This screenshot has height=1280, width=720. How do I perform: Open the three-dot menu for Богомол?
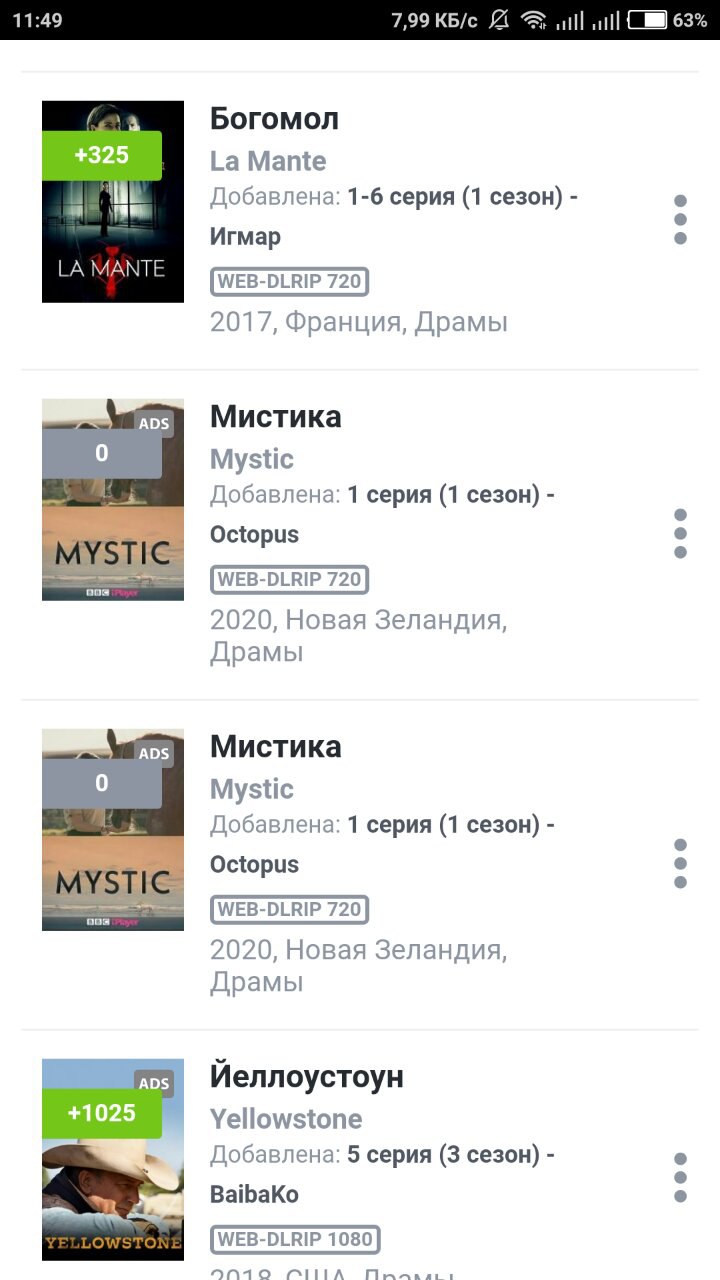point(680,220)
